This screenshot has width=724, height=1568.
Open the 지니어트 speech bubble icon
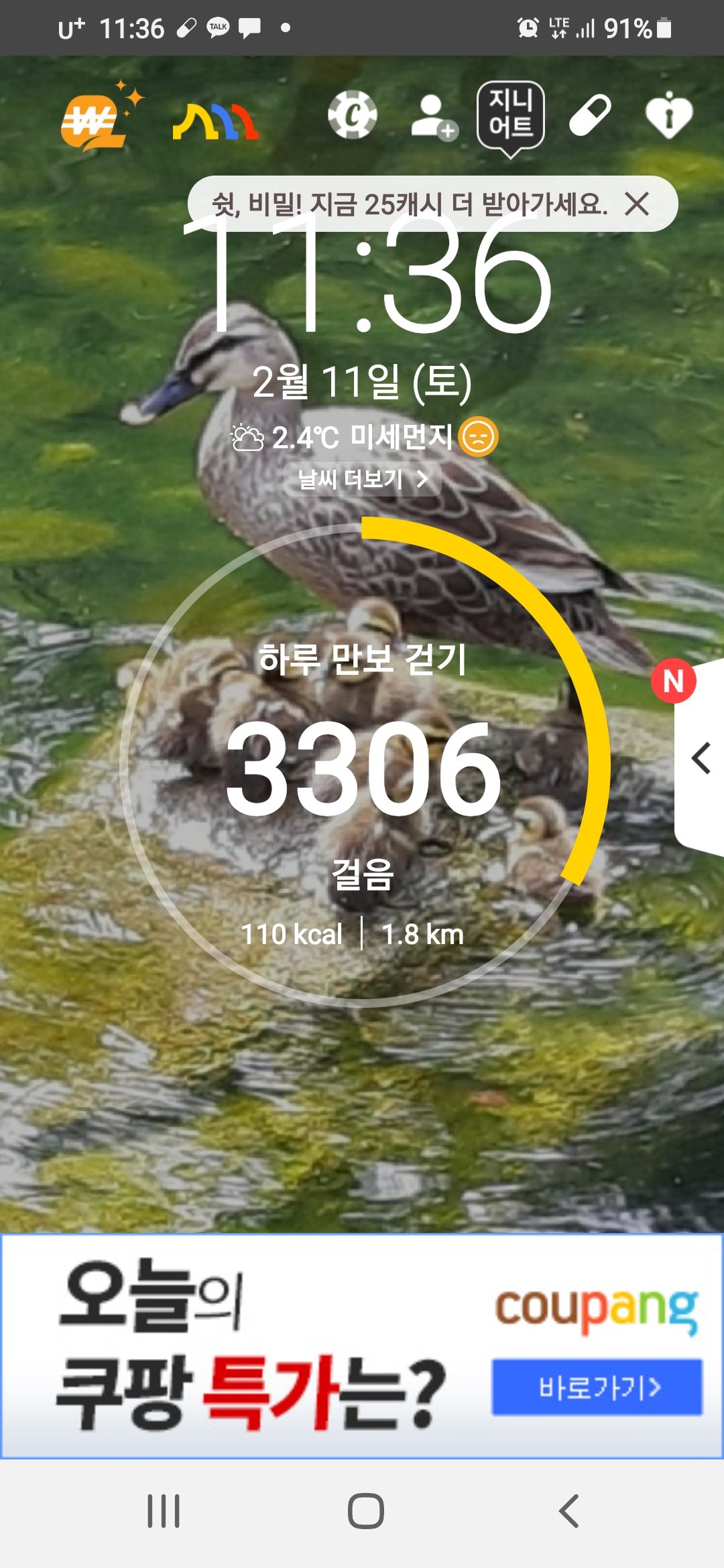tap(511, 117)
